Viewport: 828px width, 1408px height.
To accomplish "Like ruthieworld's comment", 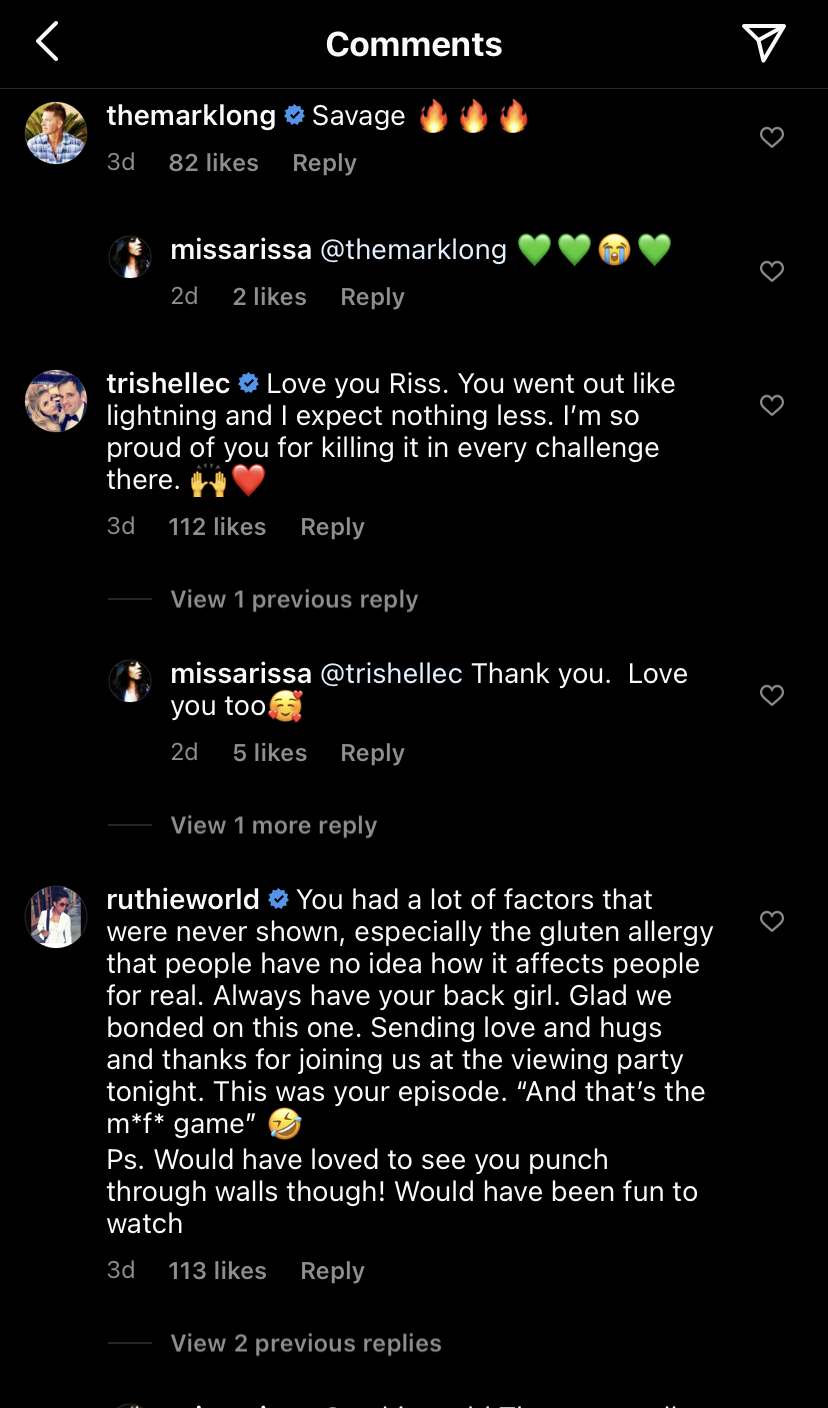I will click(x=772, y=921).
